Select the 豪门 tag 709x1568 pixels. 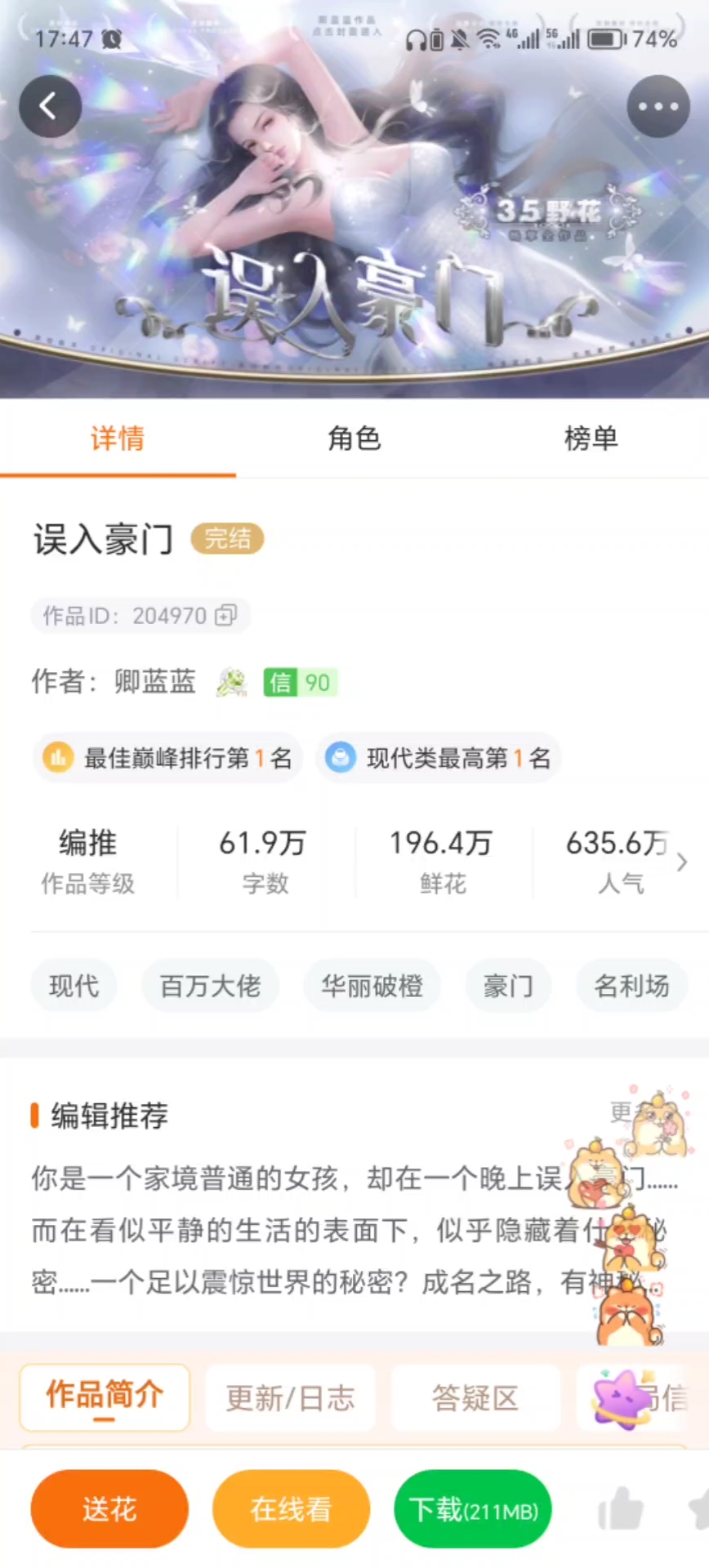coord(508,986)
